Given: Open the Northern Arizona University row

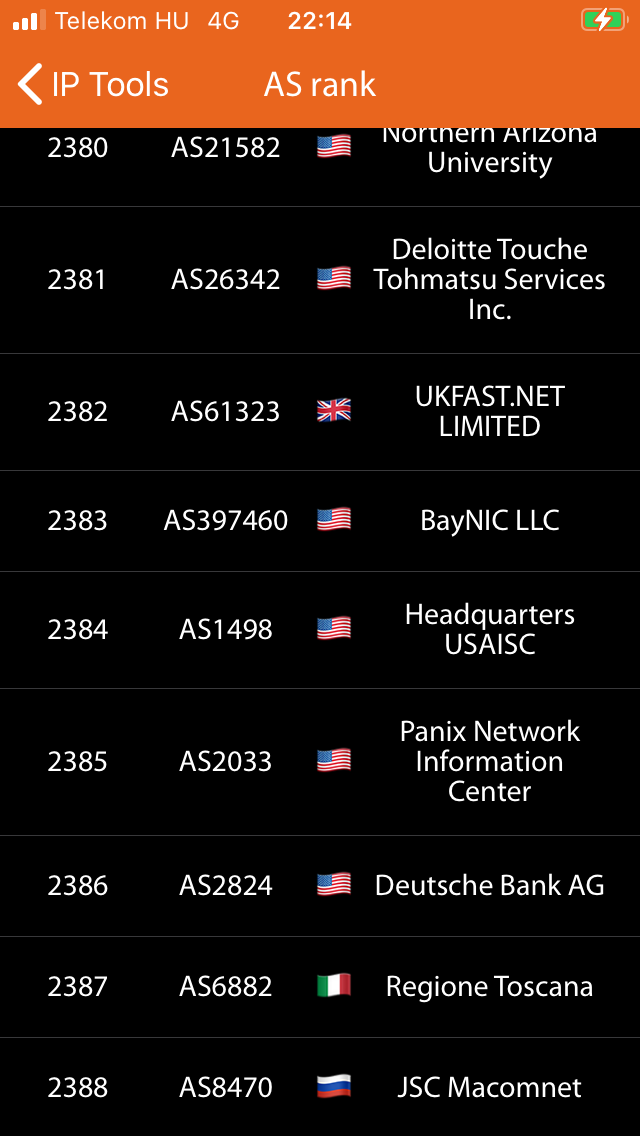Looking at the screenshot, I should click(x=320, y=167).
